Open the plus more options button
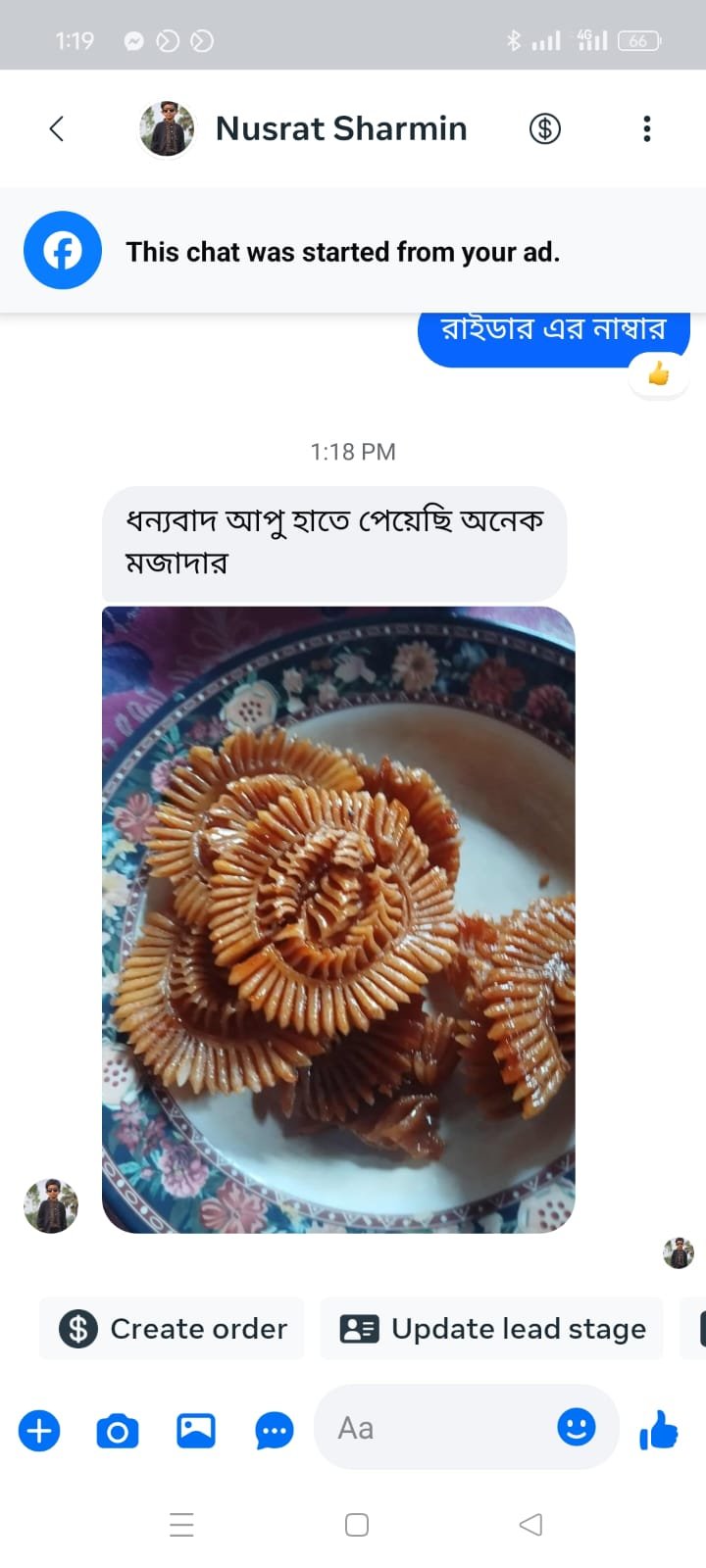Image resolution: width=706 pixels, height=1568 pixels. point(39,1431)
